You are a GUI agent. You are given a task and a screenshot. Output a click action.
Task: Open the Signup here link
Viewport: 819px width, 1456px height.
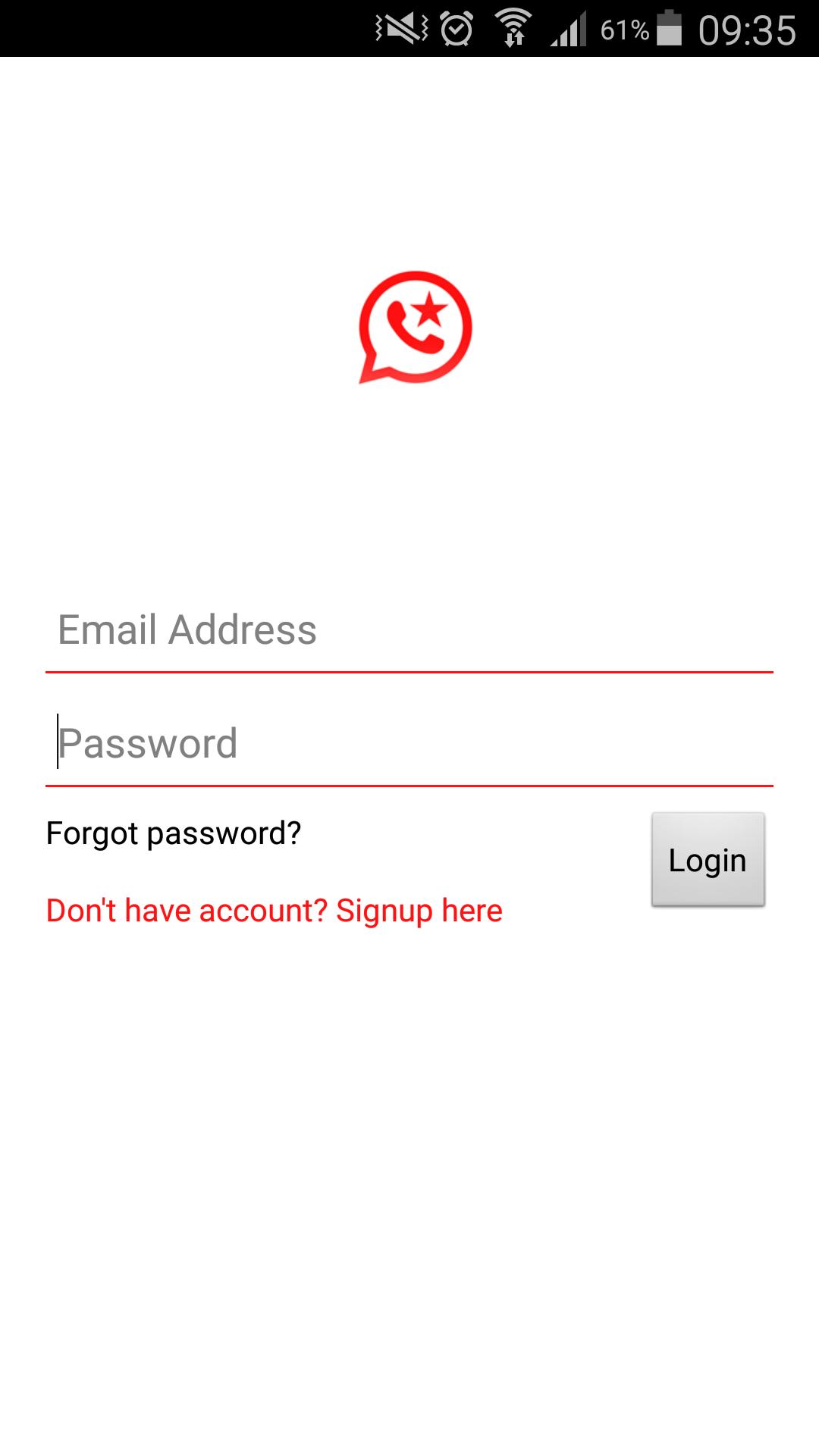pos(274,911)
